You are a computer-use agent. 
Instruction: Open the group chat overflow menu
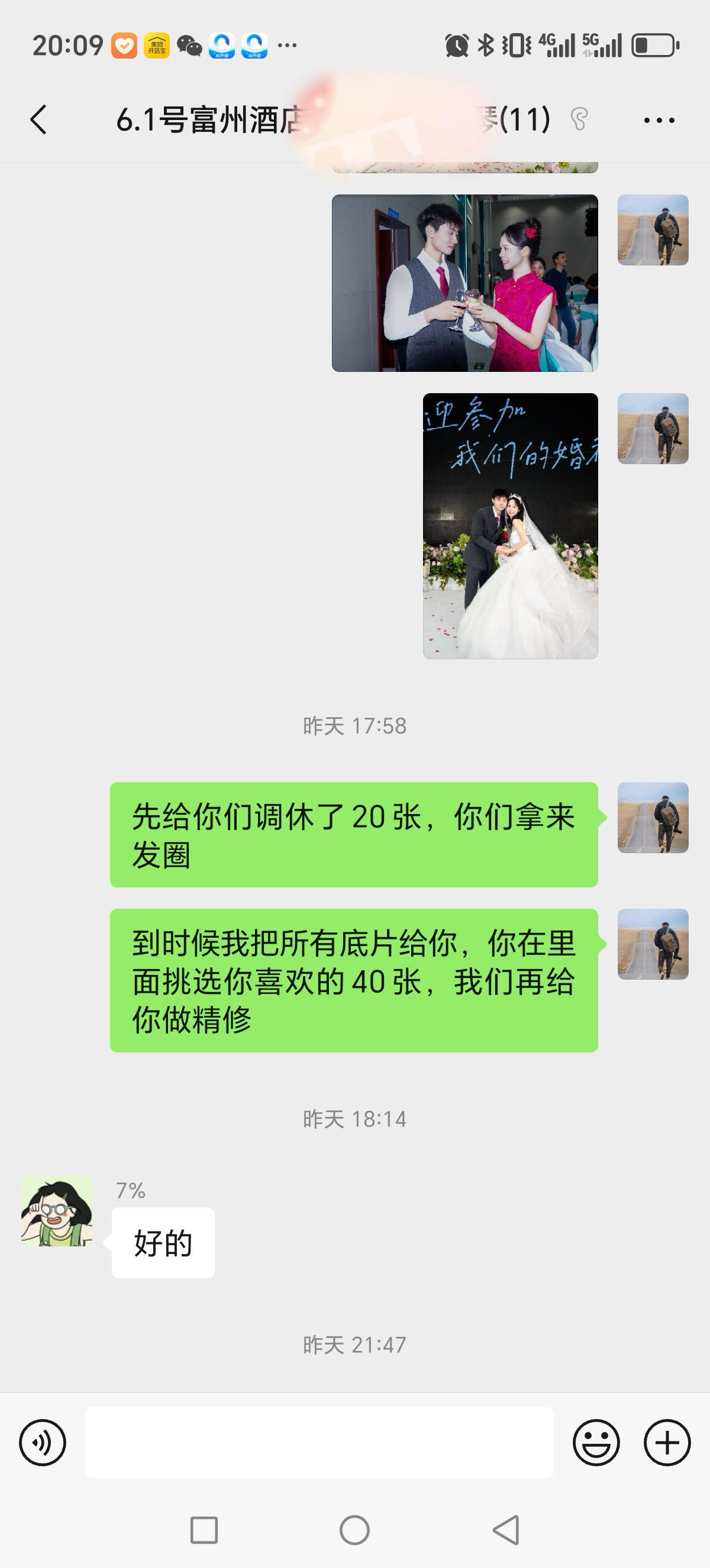click(659, 120)
